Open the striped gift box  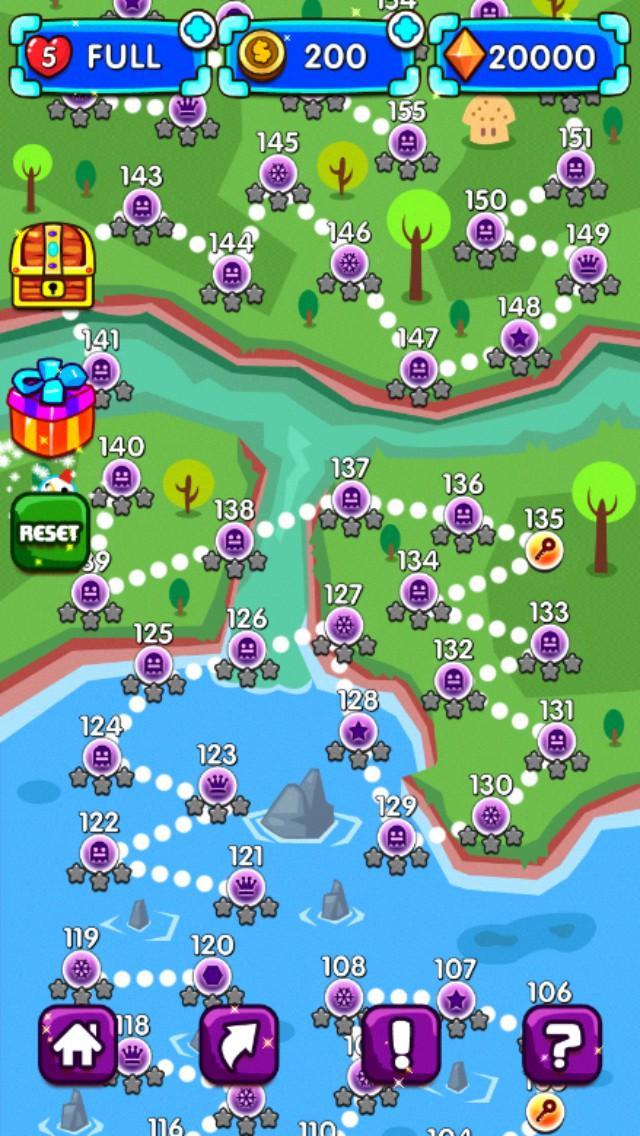(x=50, y=412)
